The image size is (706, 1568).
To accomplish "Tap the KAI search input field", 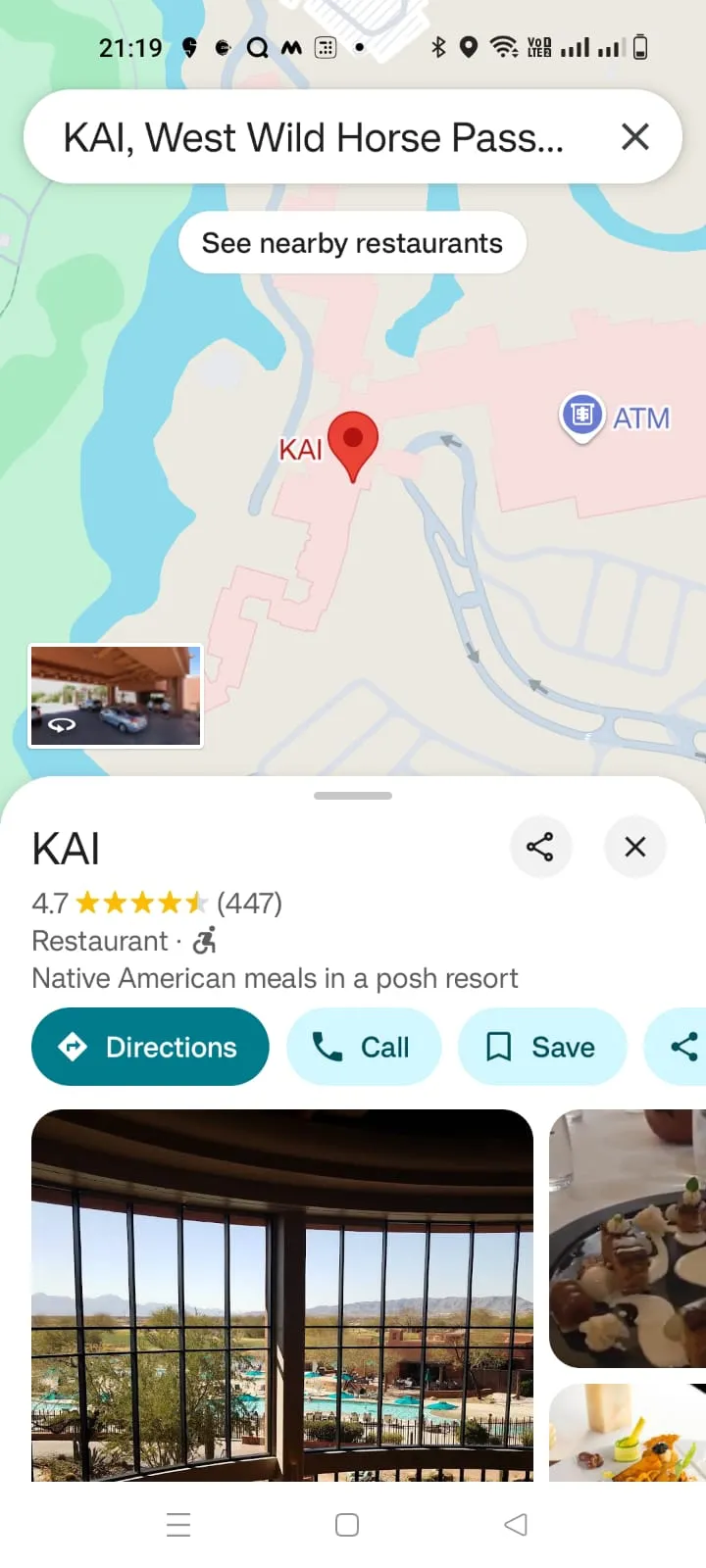I will click(314, 137).
